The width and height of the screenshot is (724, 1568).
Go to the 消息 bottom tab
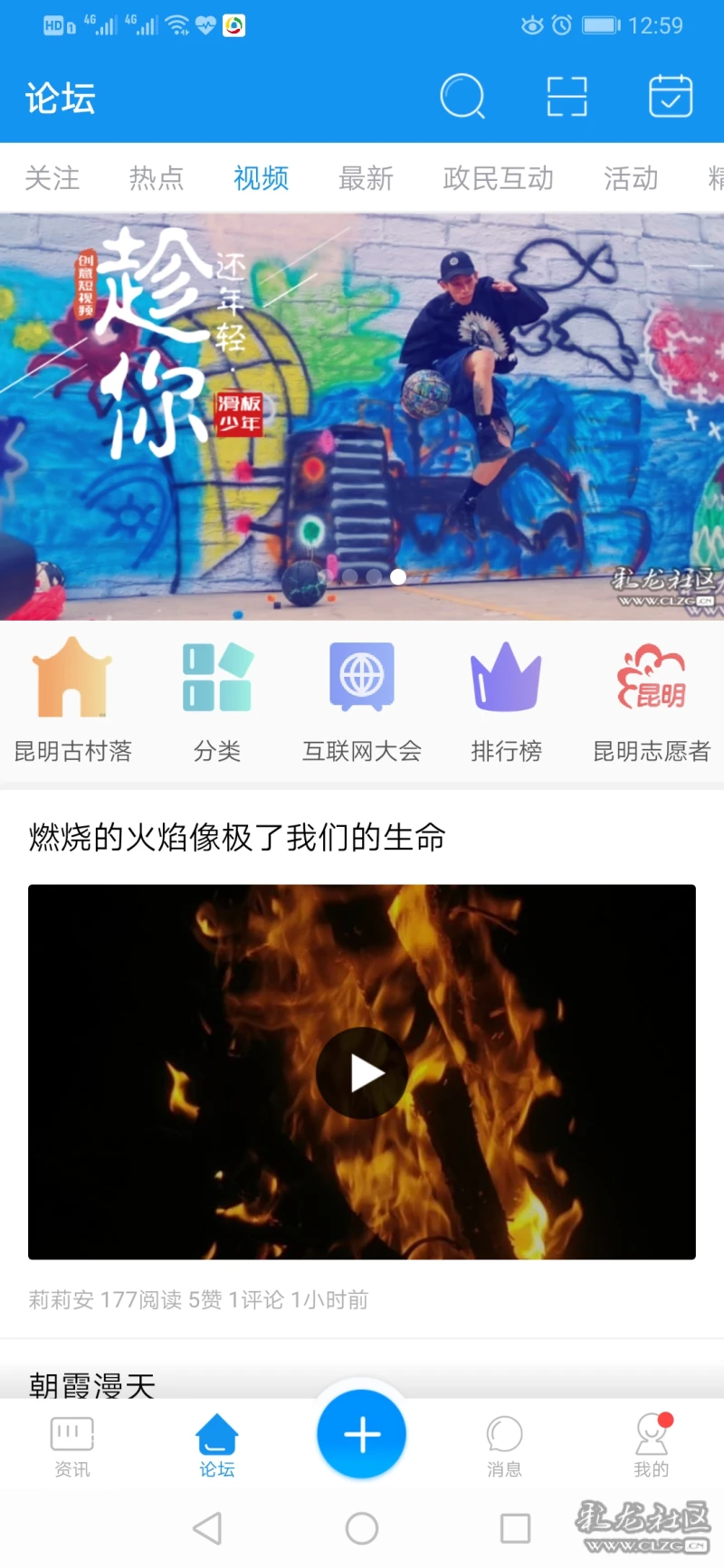504,1446
